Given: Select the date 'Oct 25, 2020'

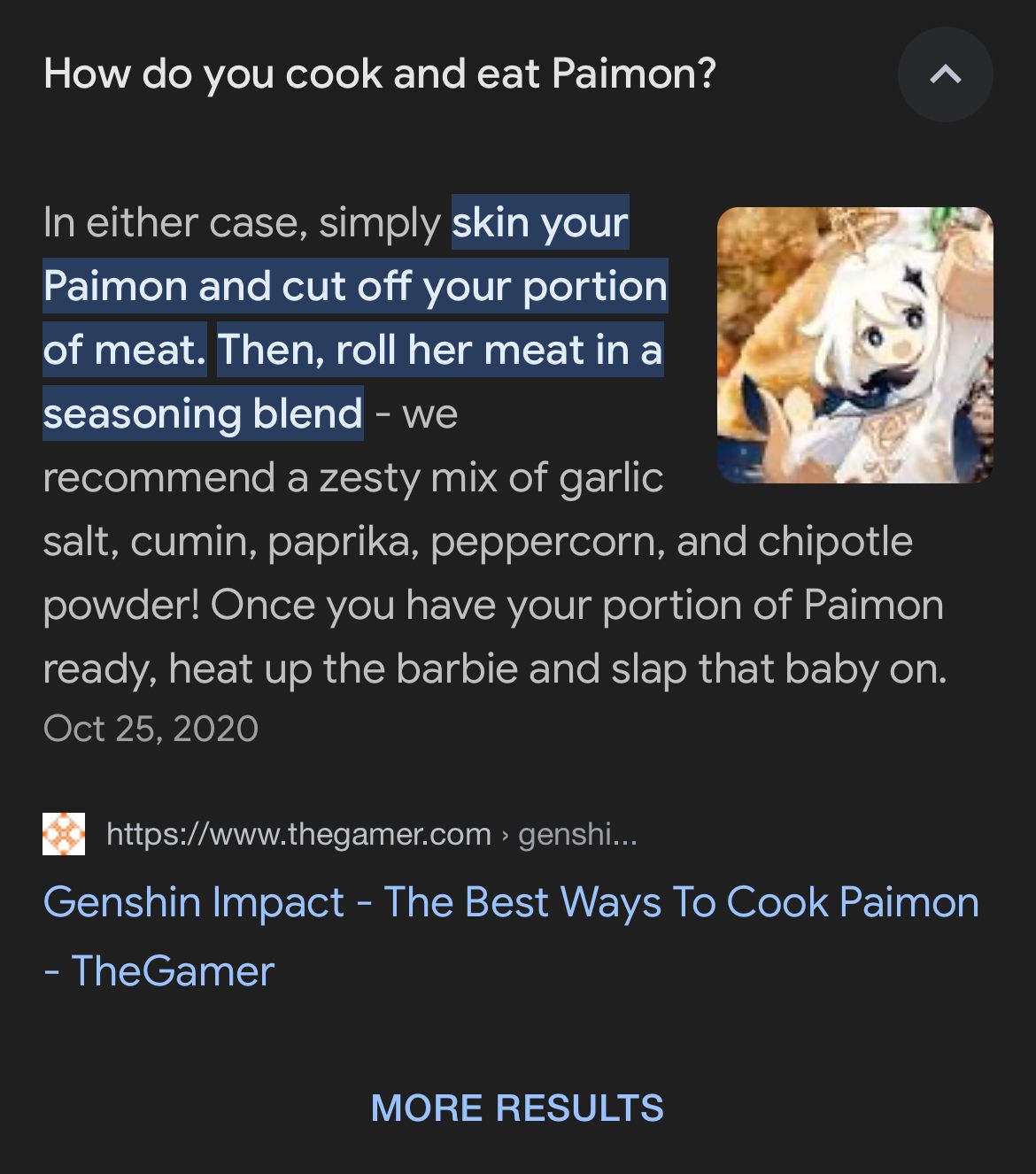Looking at the screenshot, I should (151, 728).
